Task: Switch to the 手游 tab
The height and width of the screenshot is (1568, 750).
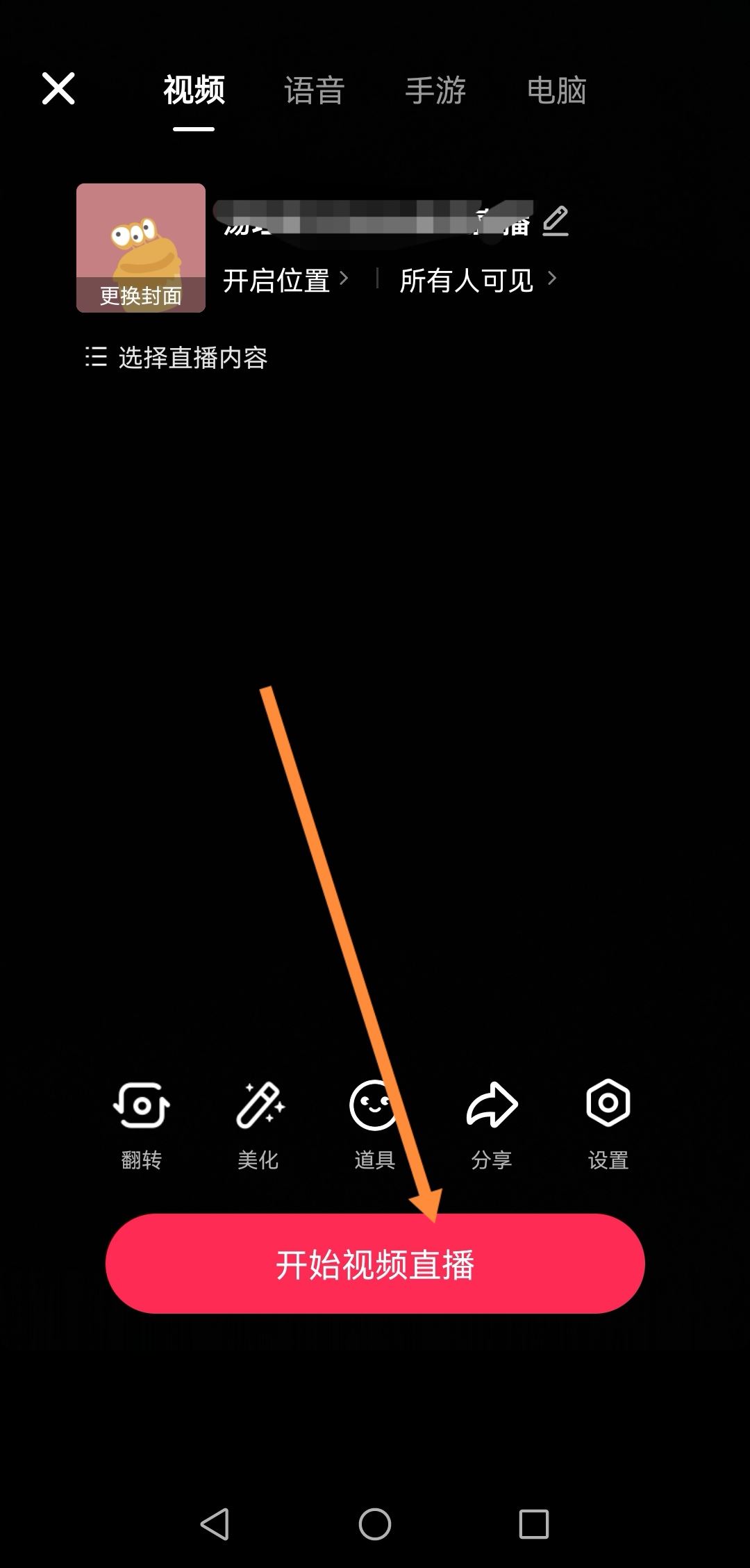Action: coord(435,90)
